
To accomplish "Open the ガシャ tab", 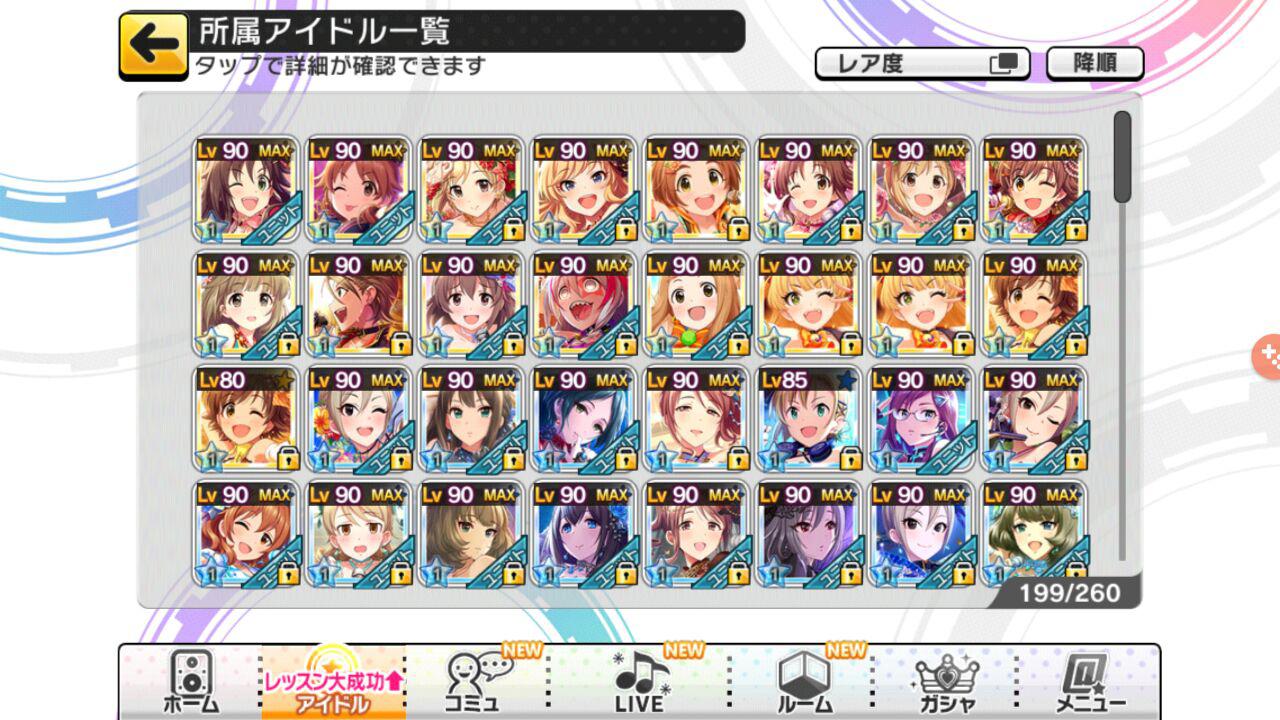I will click(x=946, y=682).
